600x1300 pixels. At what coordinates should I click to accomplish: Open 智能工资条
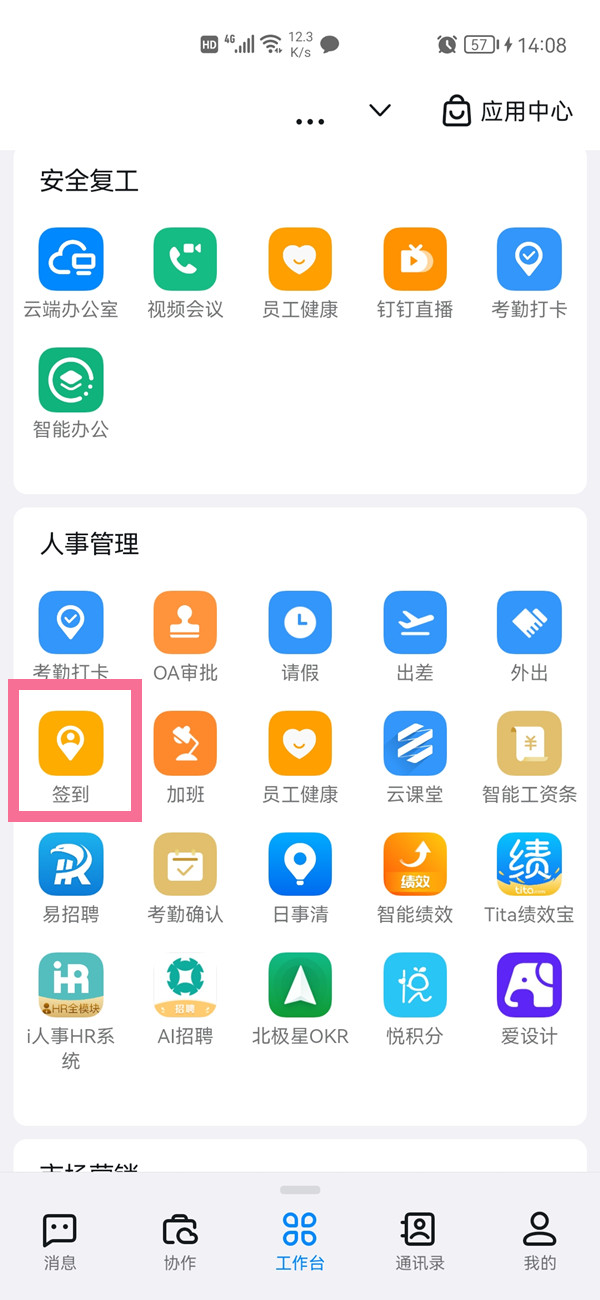point(529,745)
